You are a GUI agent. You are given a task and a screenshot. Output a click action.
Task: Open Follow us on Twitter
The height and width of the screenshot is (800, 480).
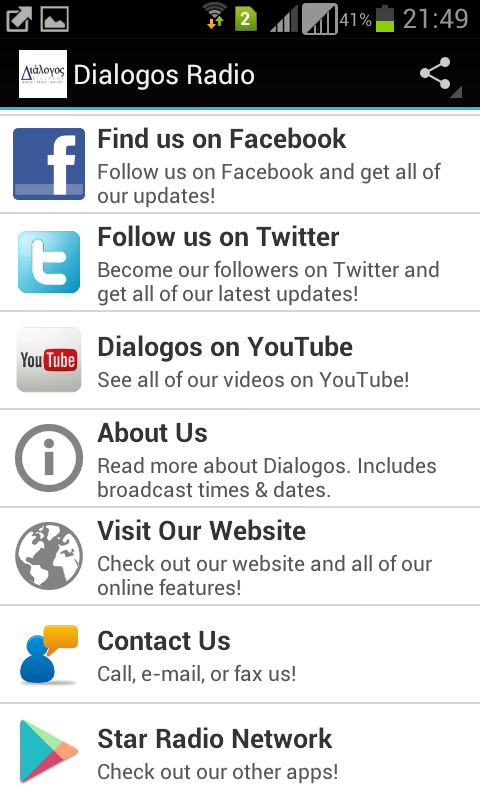pos(240,262)
